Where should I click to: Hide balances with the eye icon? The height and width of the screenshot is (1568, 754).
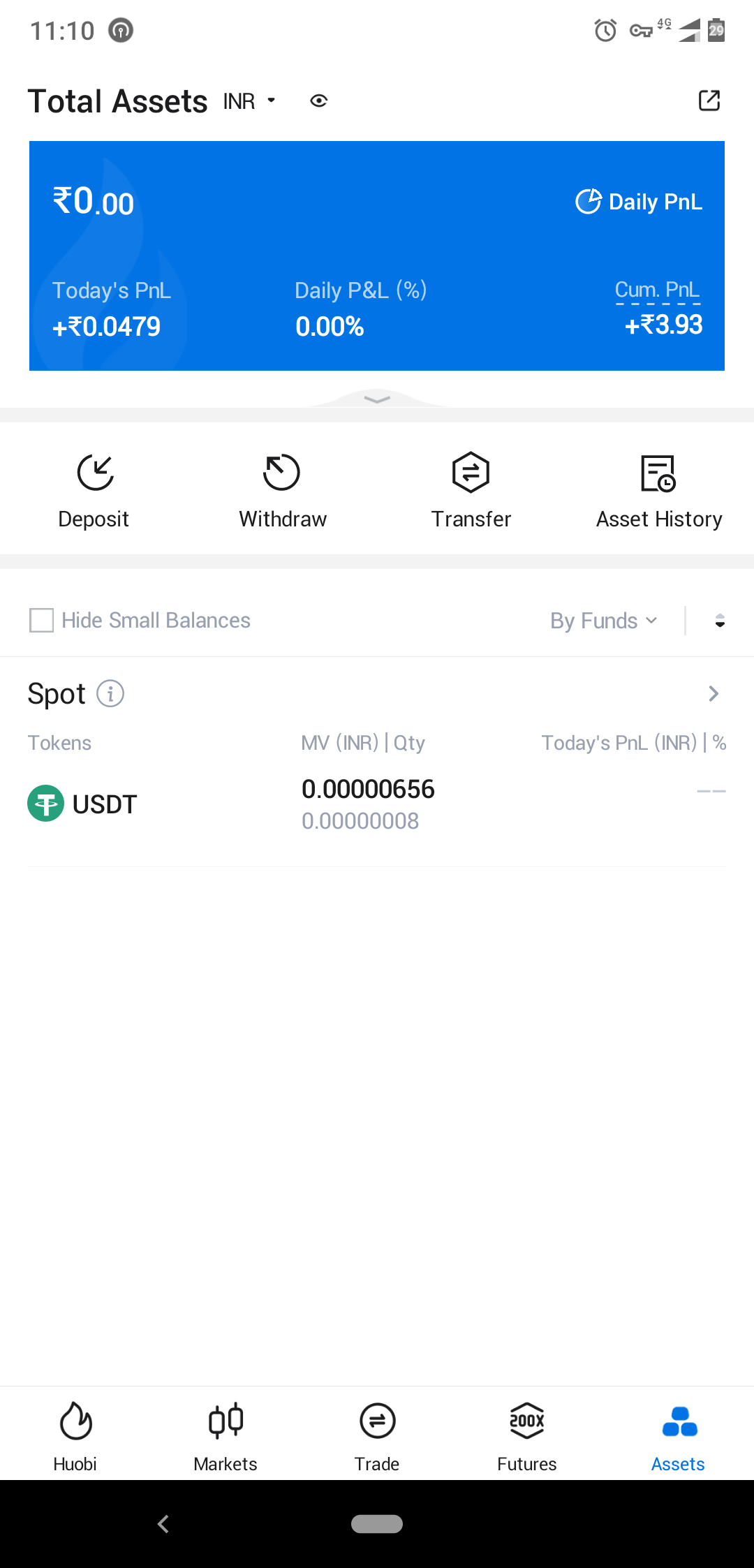(318, 101)
